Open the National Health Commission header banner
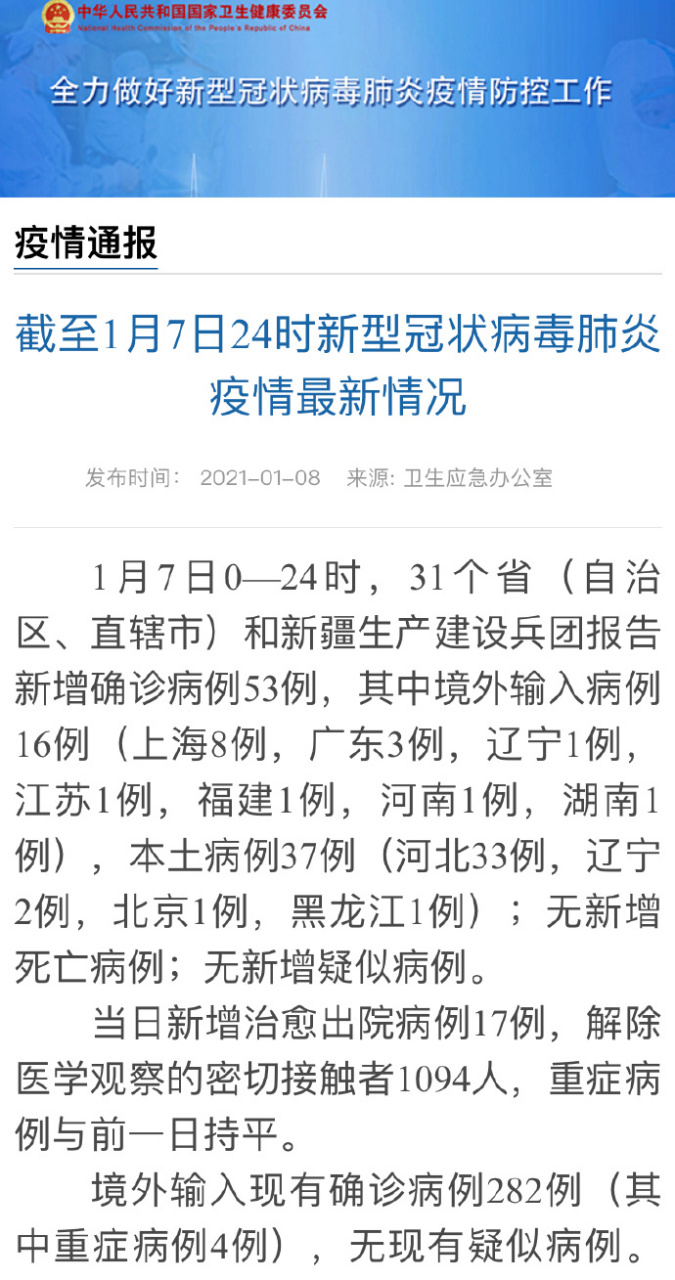 [x=337, y=98]
